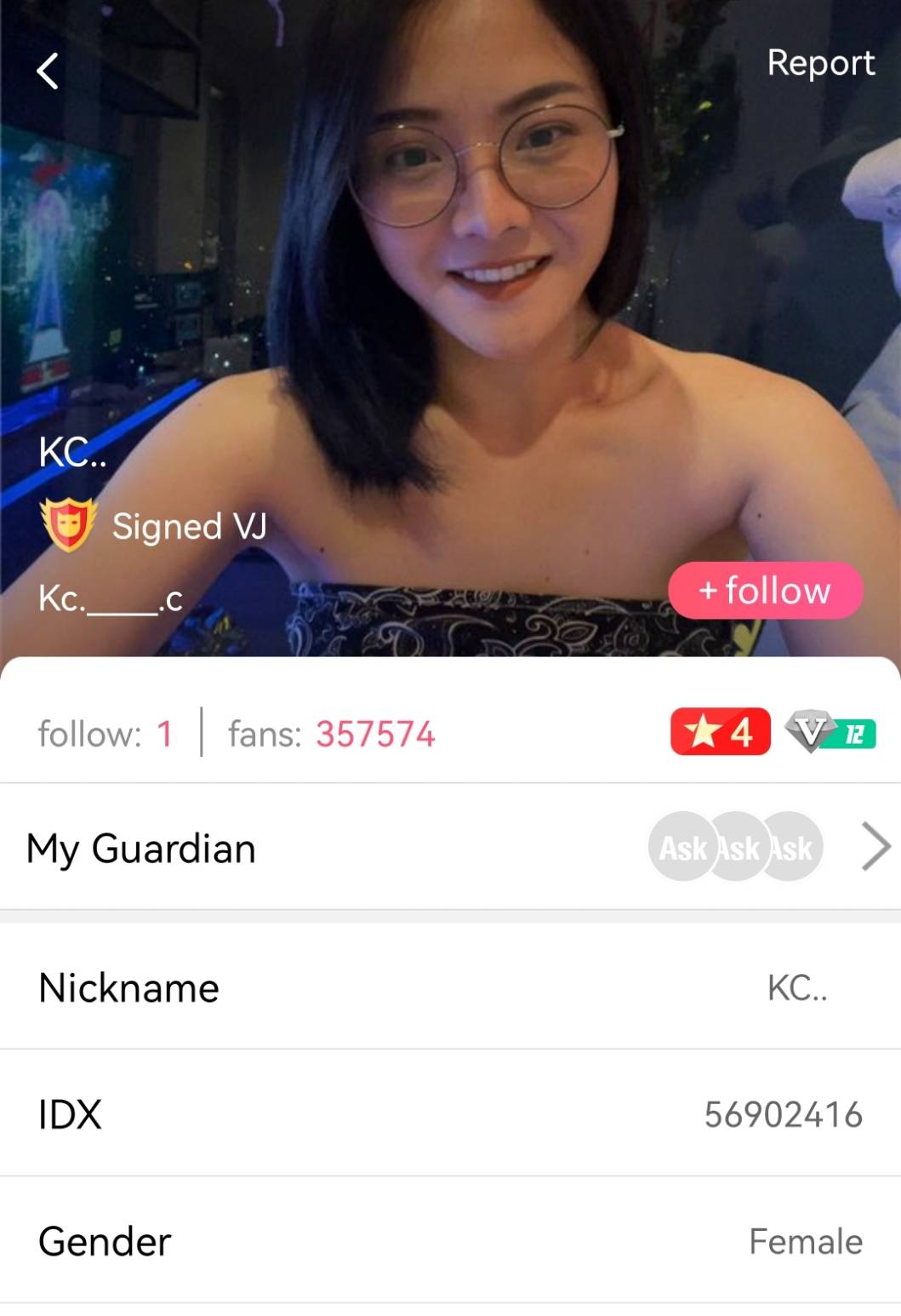
Task: Report this profile
Action: [820, 63]
